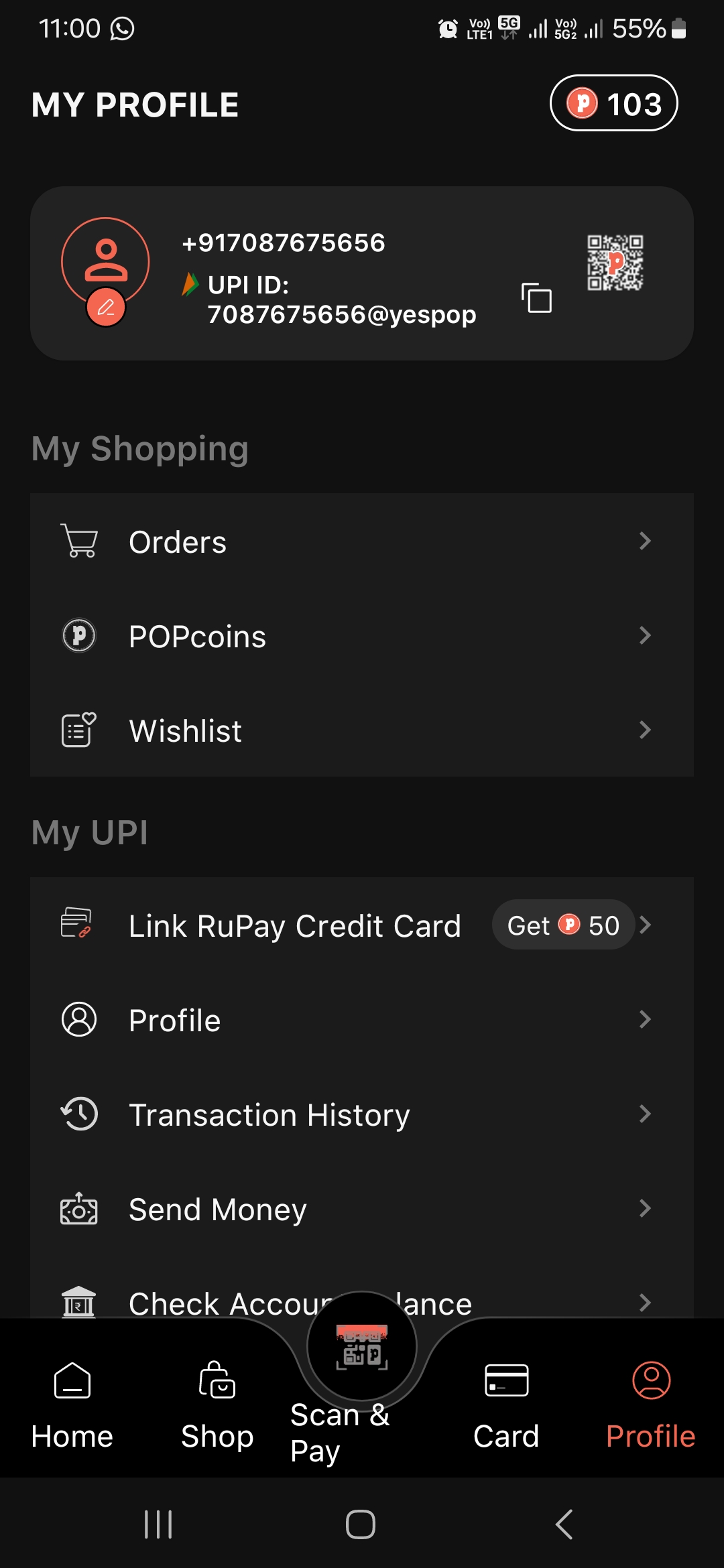The height and width of the screenshot is (1568, 724).
Task: Switch to the Home tab
Action: click(72, 1406)
